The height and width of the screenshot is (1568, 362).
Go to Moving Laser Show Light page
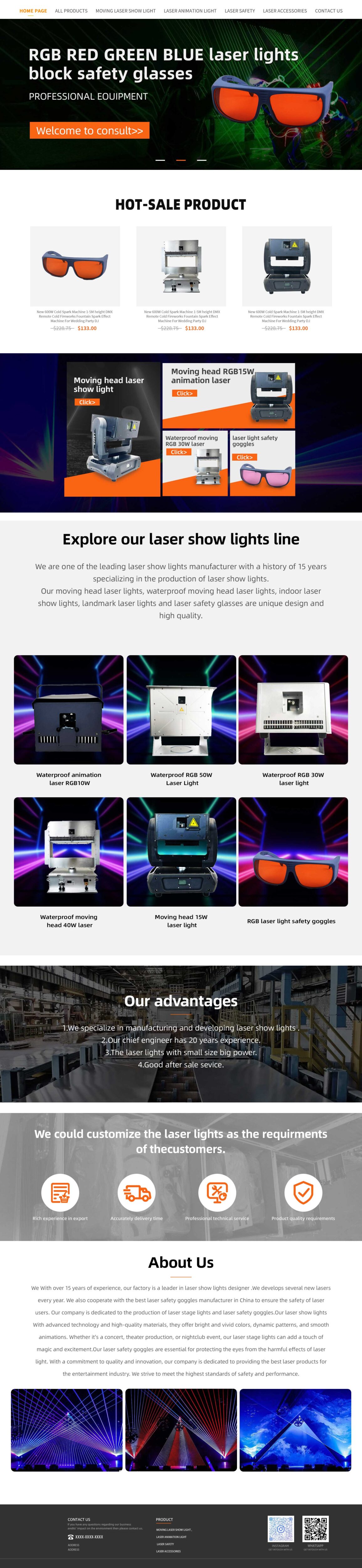click(125, 11)
